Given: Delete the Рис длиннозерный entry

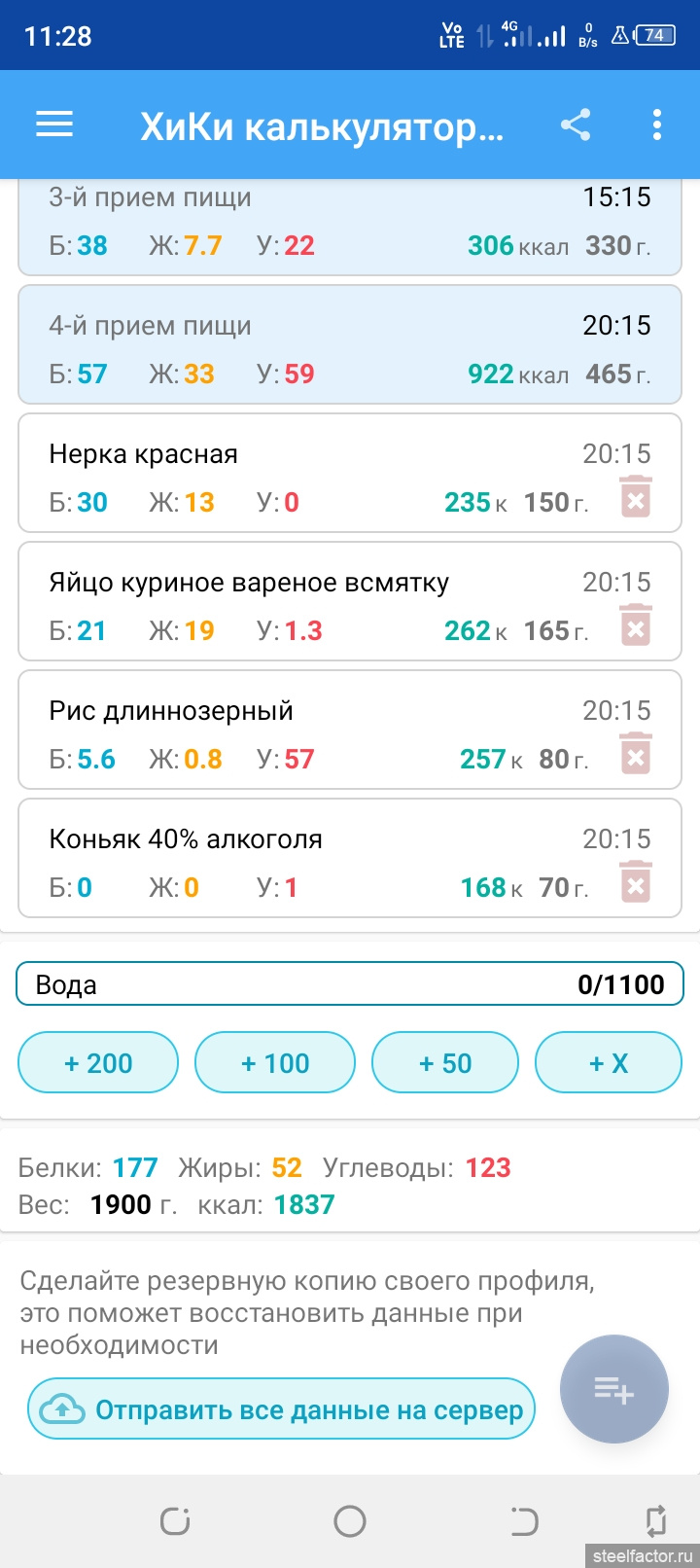Looking at the screenshot, I should pyautogui.click(x=635, y=755).
